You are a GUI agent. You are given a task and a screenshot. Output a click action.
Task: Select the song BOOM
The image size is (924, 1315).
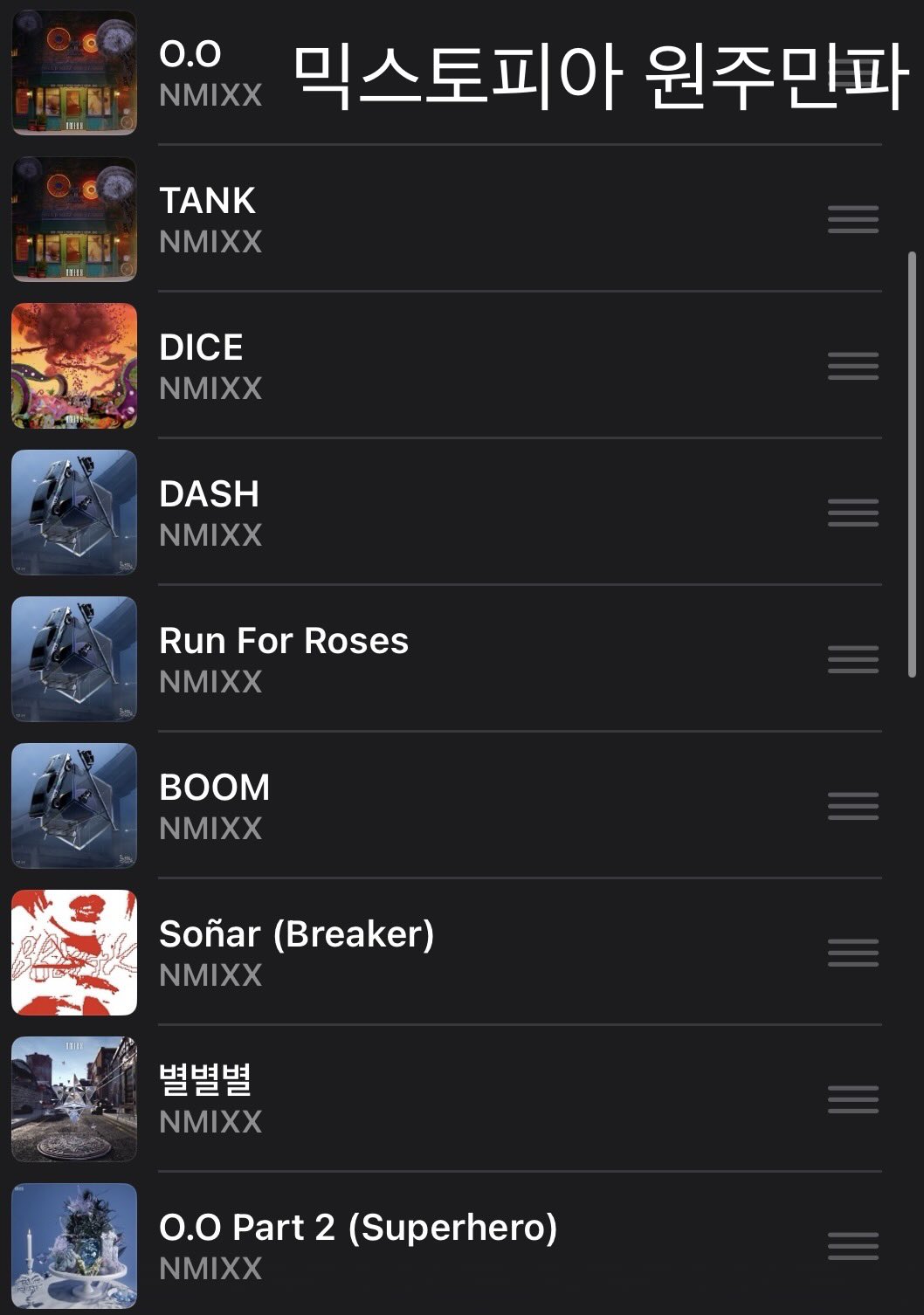point(215,788)
